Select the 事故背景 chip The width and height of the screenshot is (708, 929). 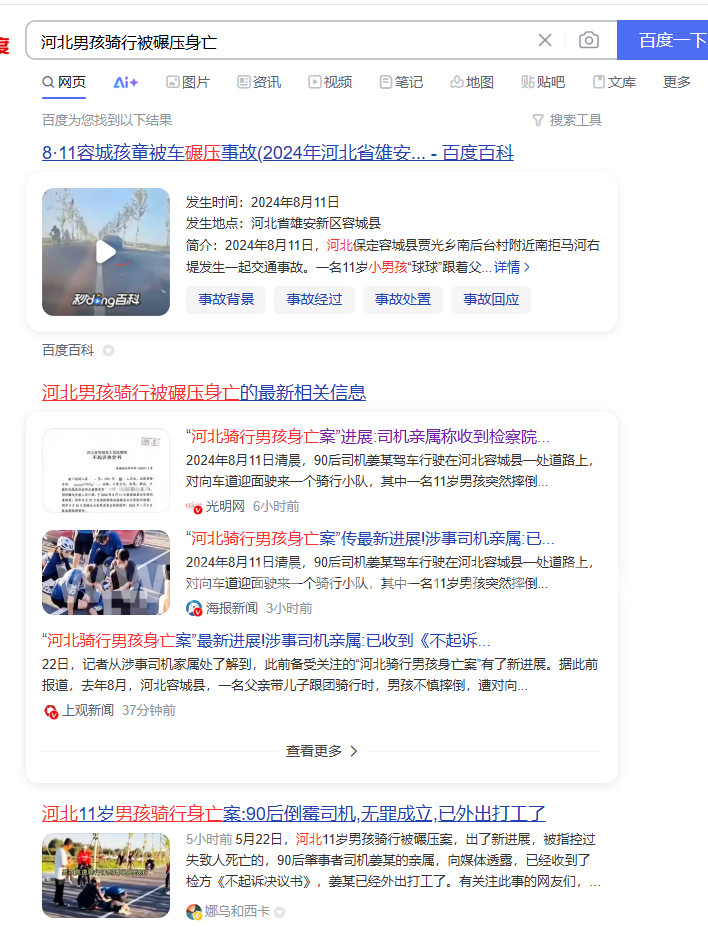point(226,299)
